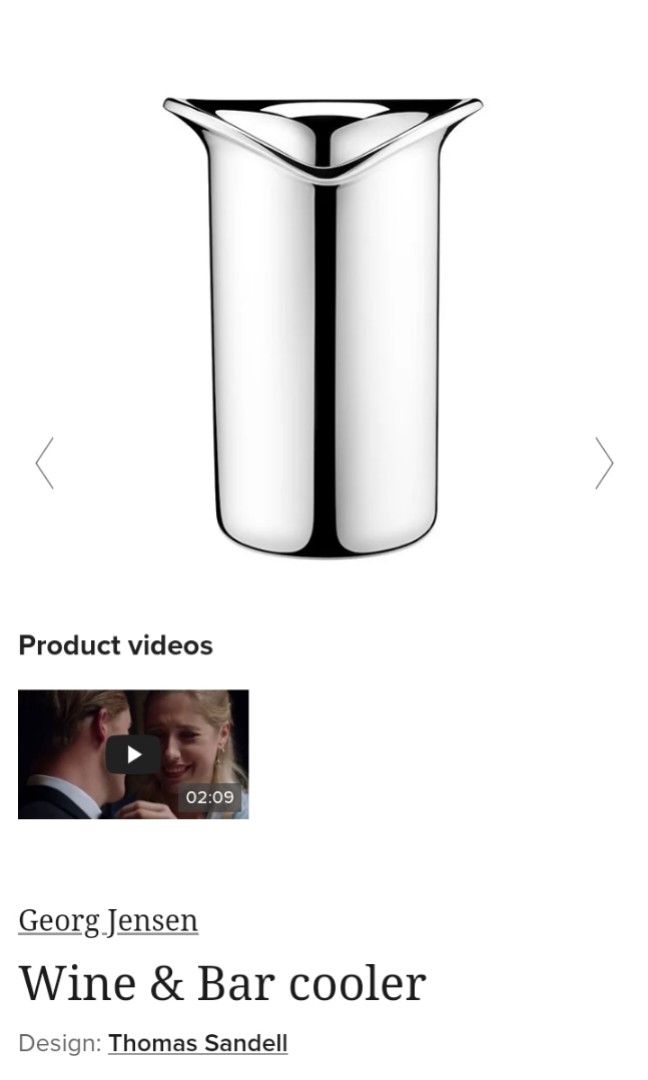Open the Georg Jensen brand link
648x1080 pixels.
pos(108,919)
